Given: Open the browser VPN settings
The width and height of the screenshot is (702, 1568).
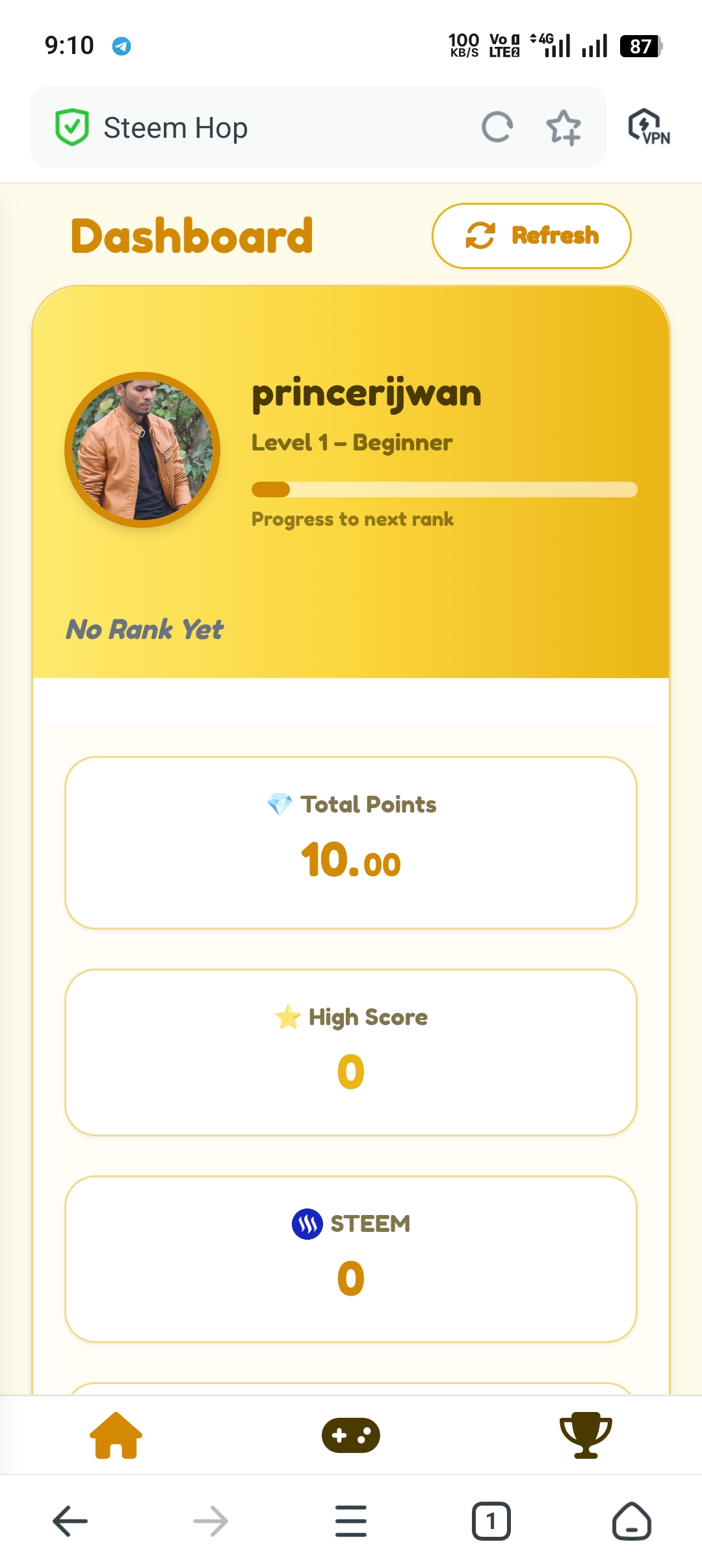Looking at the screenshot, I should [x=648, y=127].
